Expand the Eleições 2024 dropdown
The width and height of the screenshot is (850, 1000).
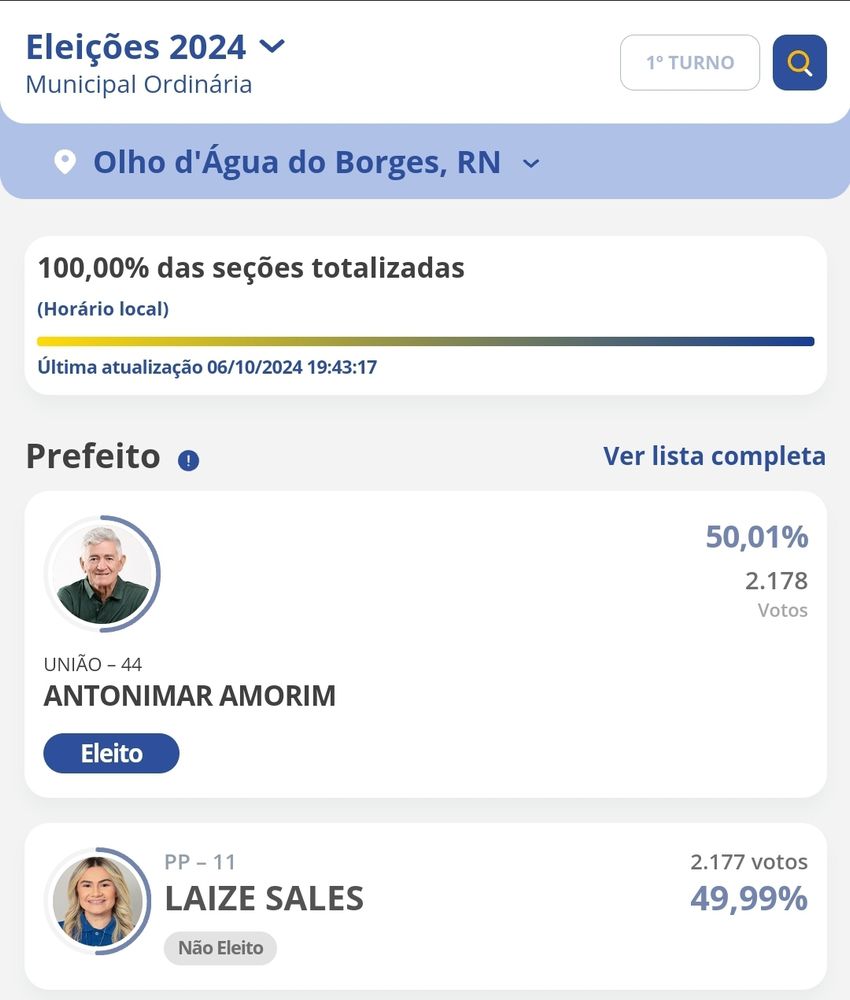click(x=271, y=46)
